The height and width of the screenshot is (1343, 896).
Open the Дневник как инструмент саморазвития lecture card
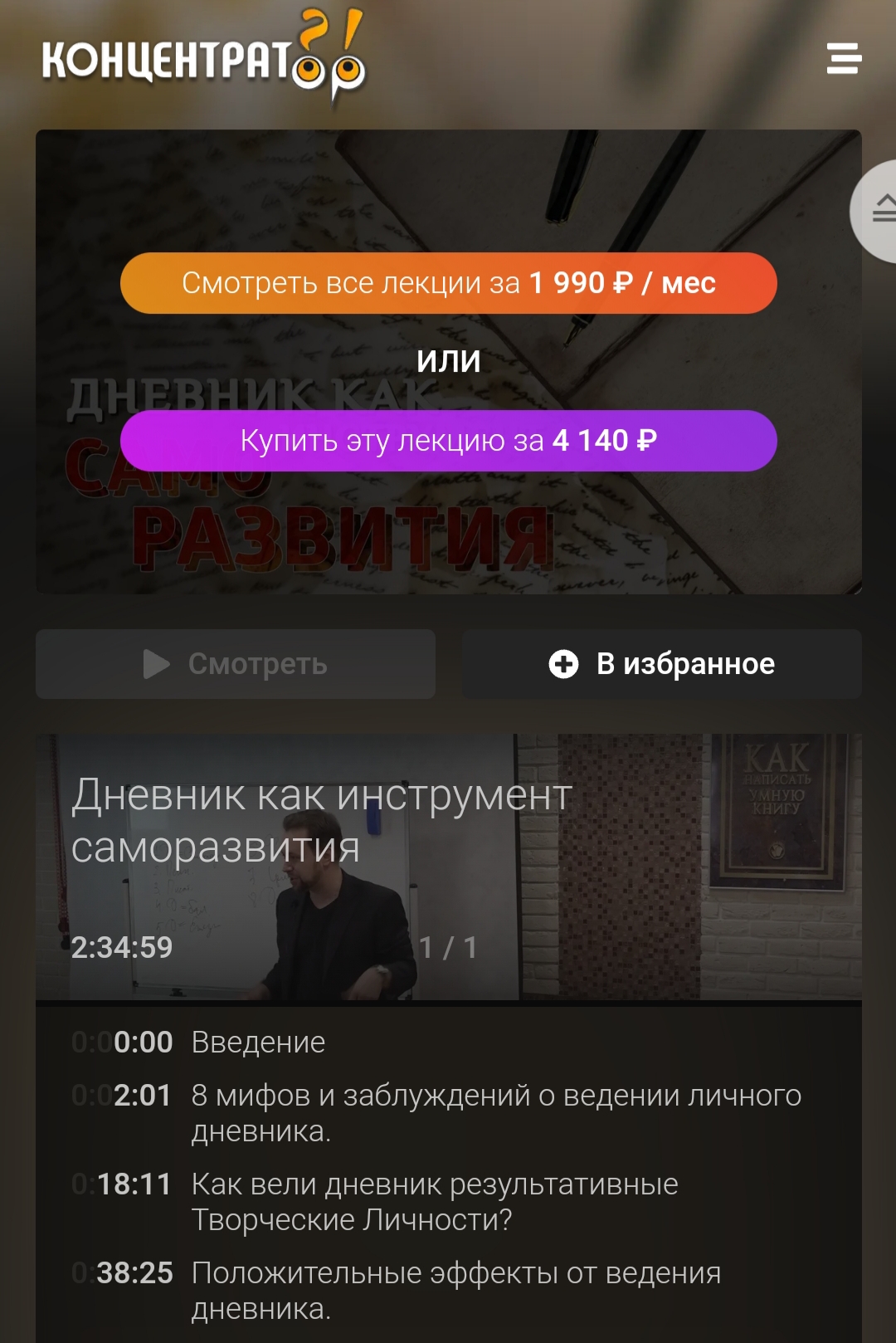click(448, 867)
